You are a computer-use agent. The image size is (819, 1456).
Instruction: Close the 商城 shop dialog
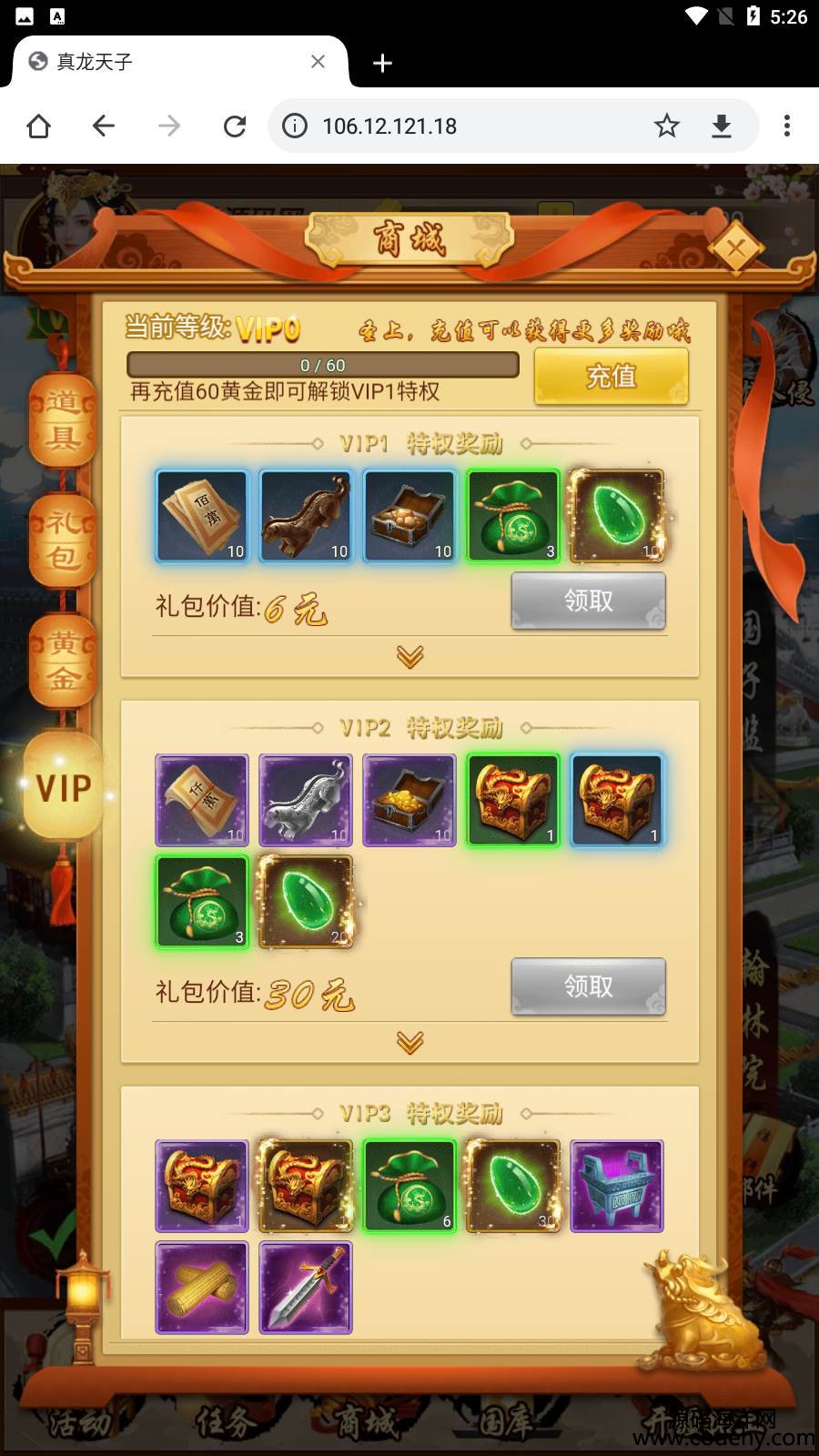click(735, 248)
